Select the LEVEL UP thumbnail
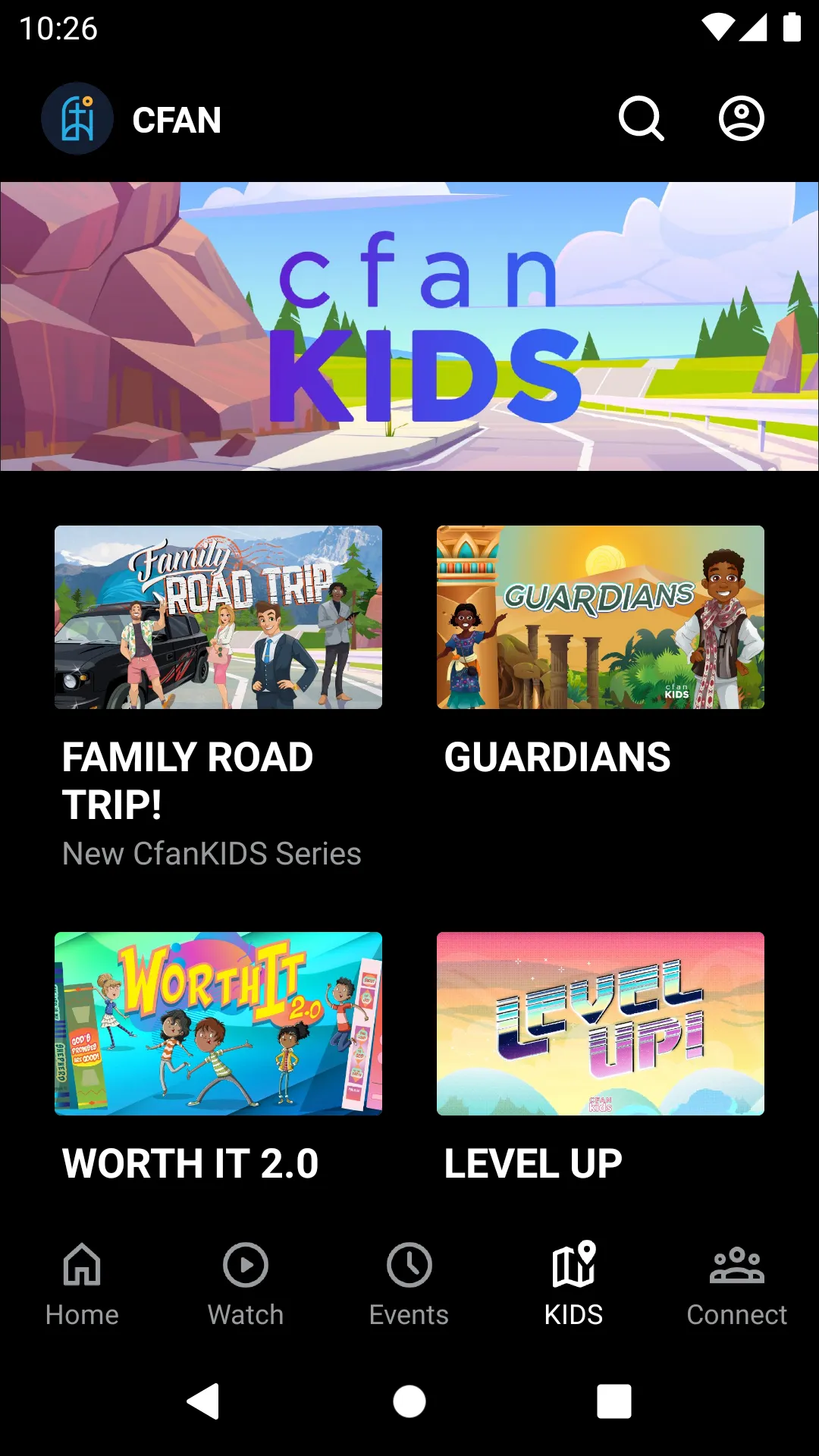This screenshot has width=819, height=1456. [601, 1025]
